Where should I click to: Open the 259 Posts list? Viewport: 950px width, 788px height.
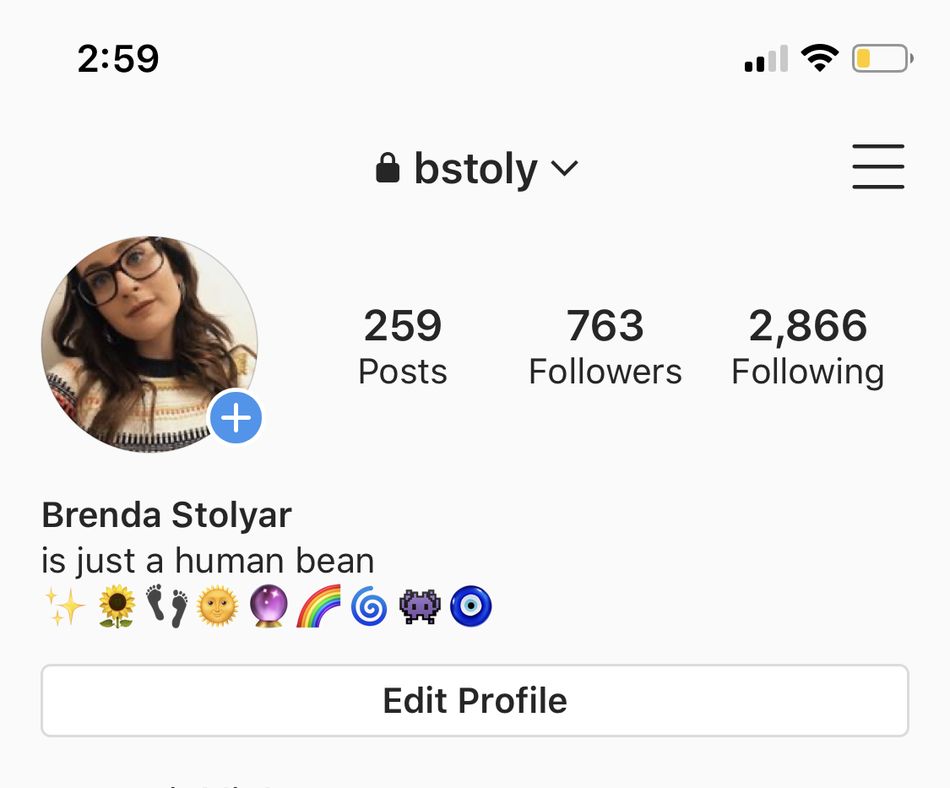[x=402, y=346]
